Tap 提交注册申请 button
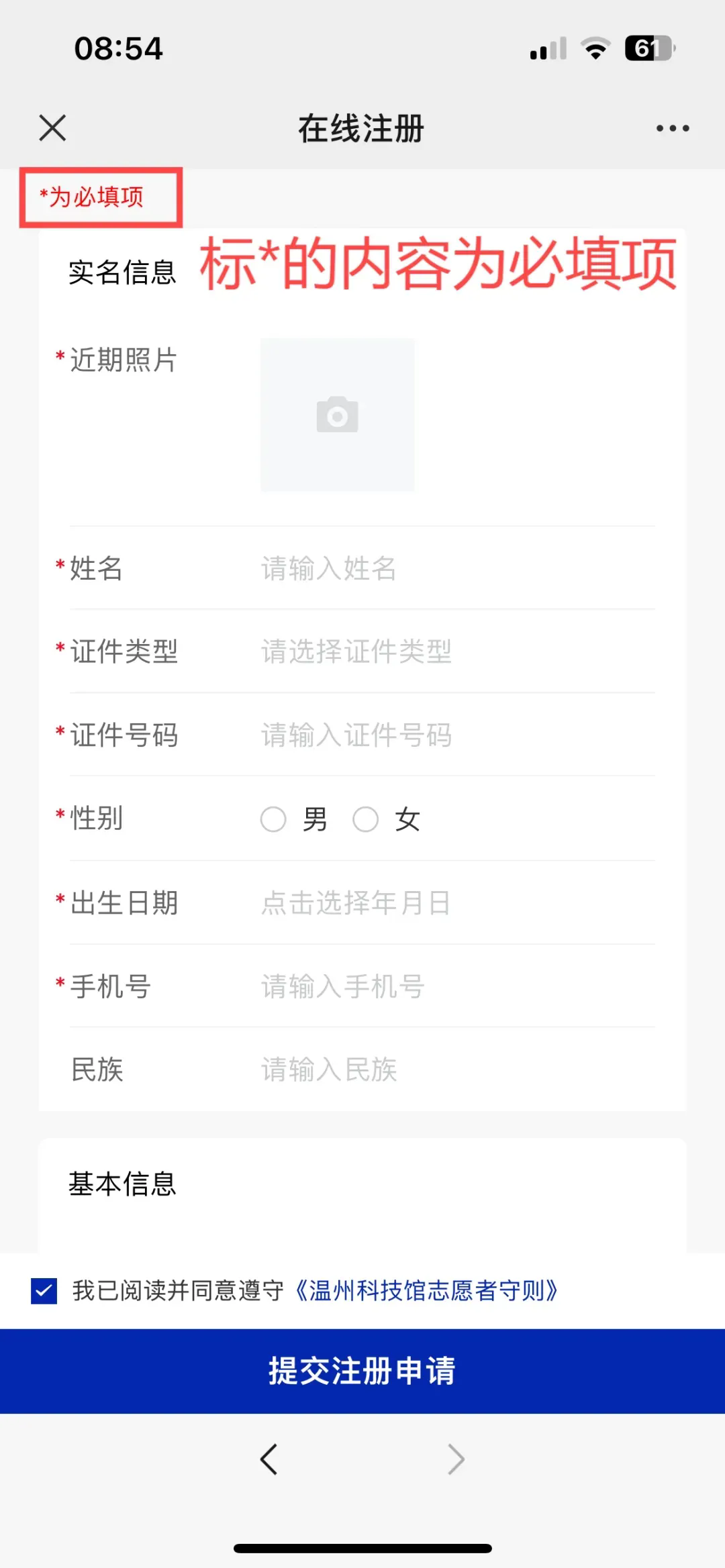Viewport: 725px width, 1568px height. click(x=362, y=1371)
